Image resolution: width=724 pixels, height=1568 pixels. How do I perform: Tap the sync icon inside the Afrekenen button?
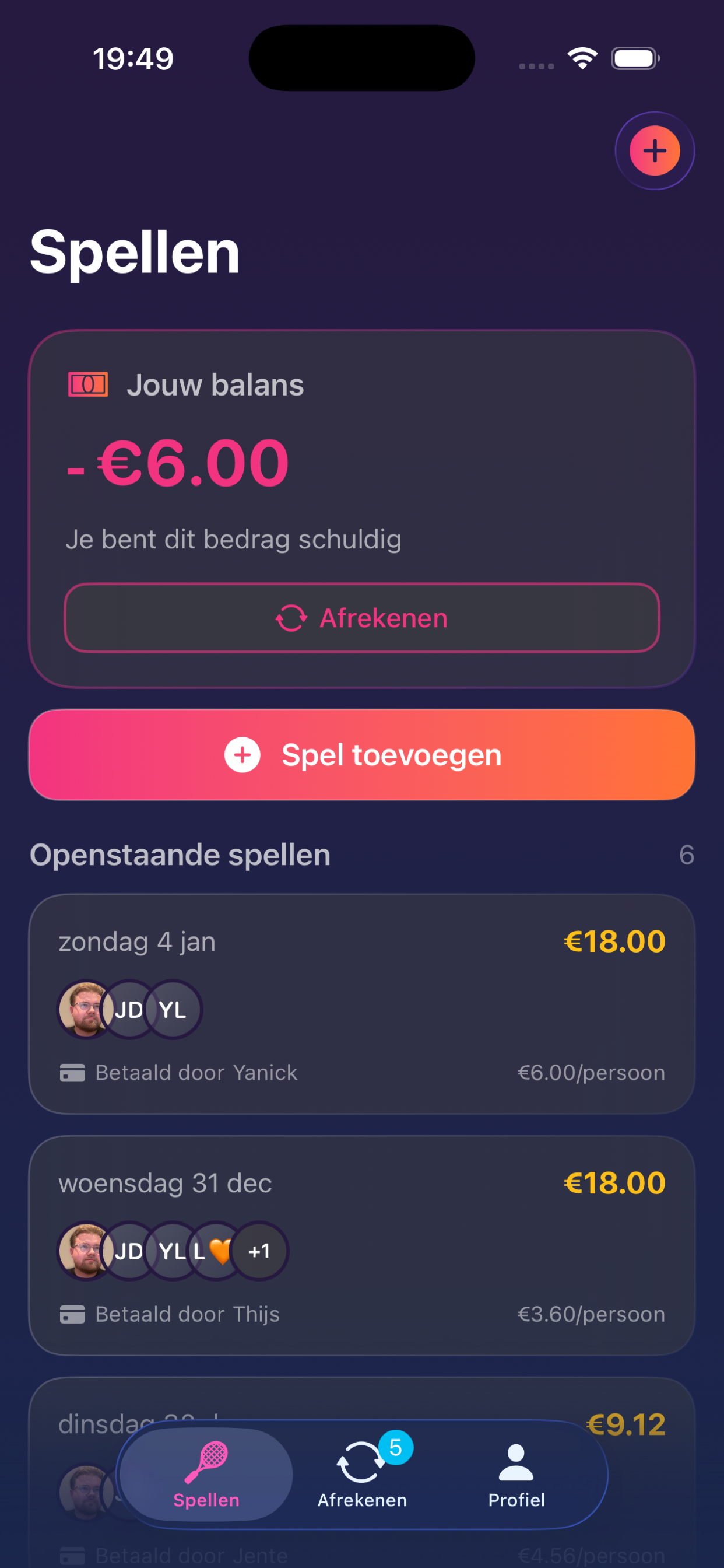point(290,618)
